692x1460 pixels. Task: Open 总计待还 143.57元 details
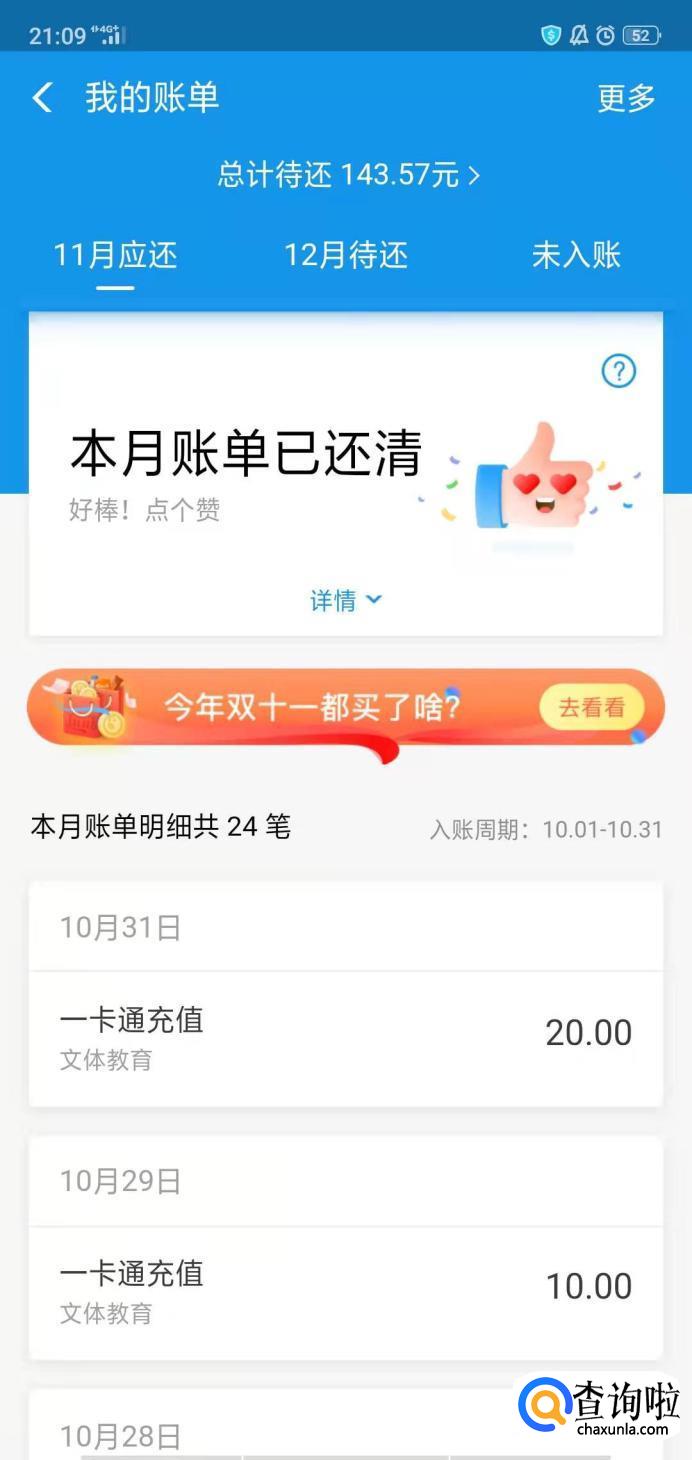coord(348,175)
